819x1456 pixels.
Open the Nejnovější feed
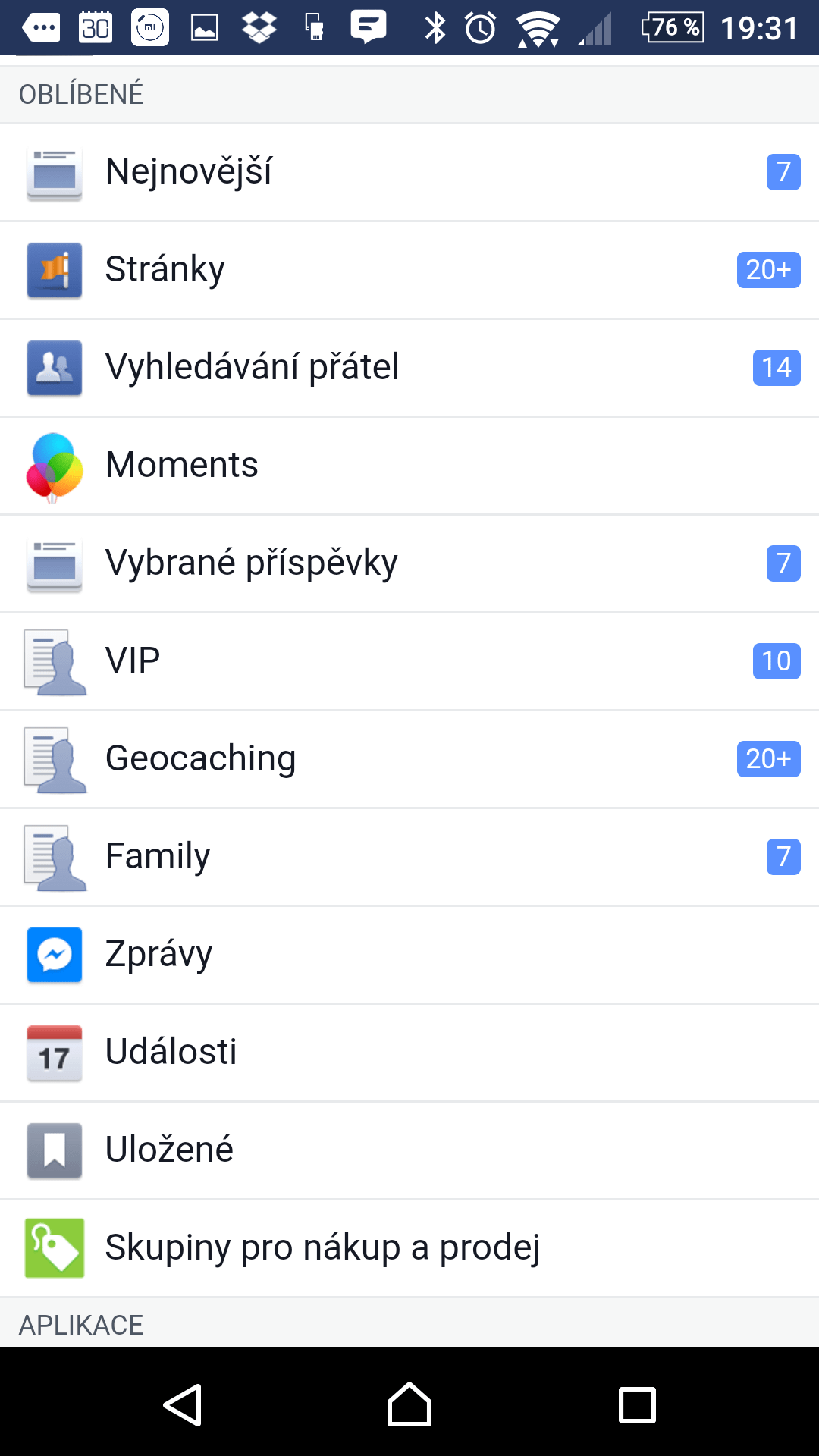click(x=409, y=172)
